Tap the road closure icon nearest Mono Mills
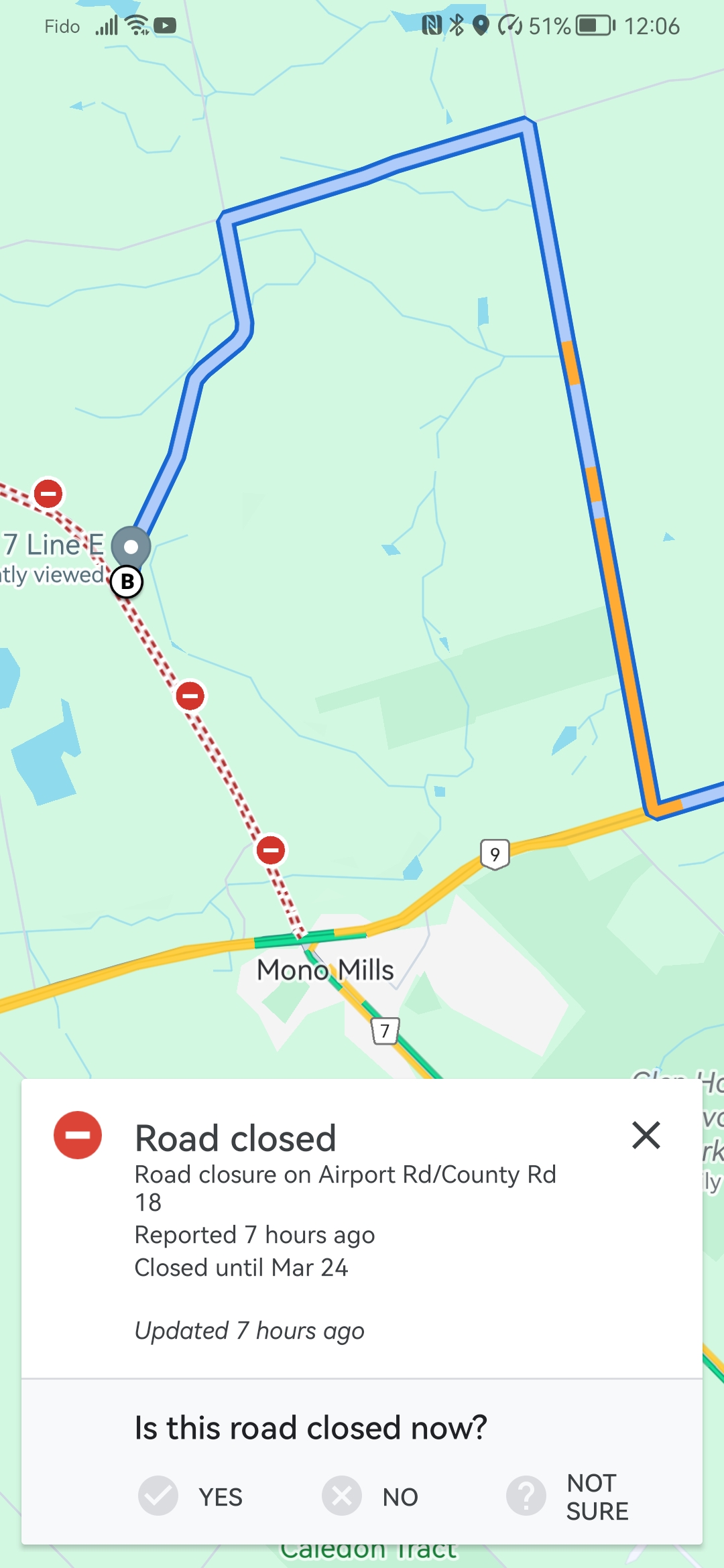 click(271, 850)
